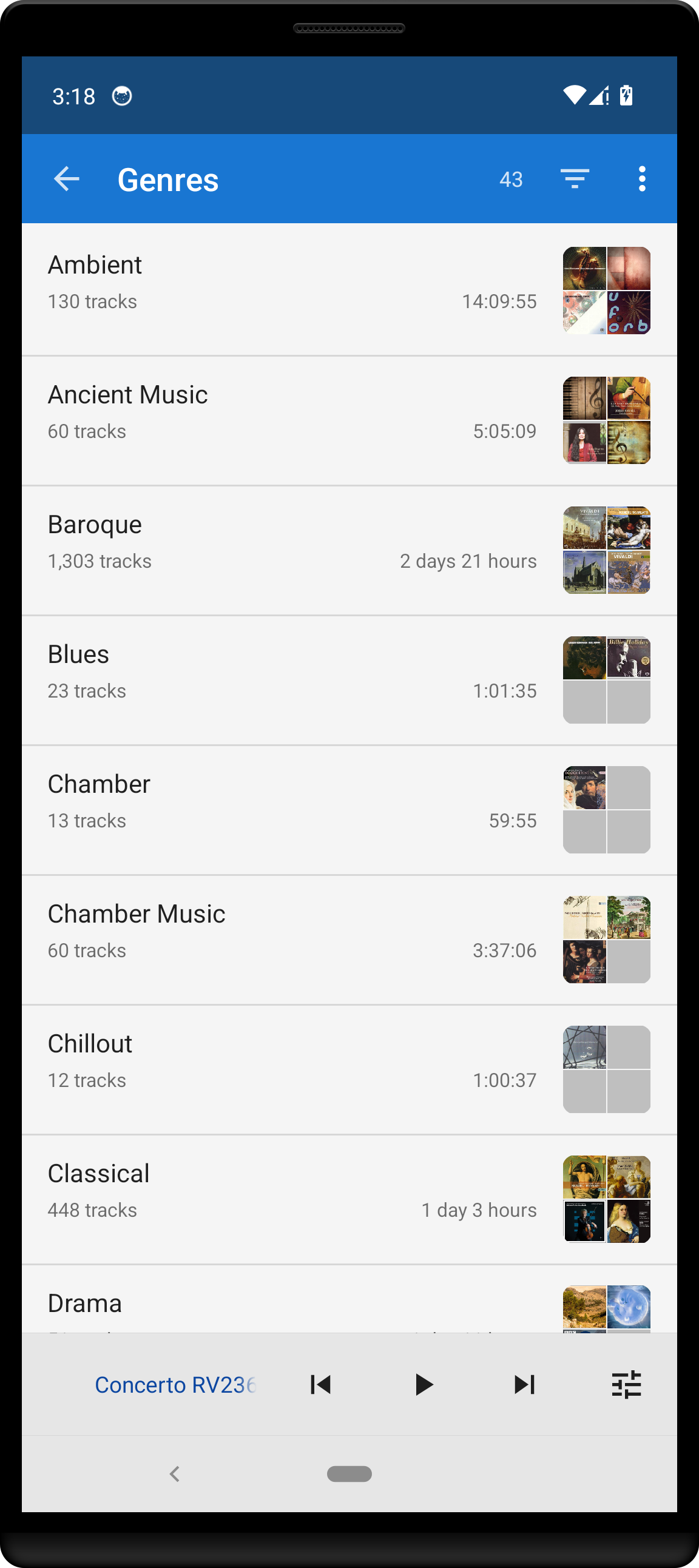The image size is (699, 1568).
Task: Open the sort and filter options
Action: [574, 179]
